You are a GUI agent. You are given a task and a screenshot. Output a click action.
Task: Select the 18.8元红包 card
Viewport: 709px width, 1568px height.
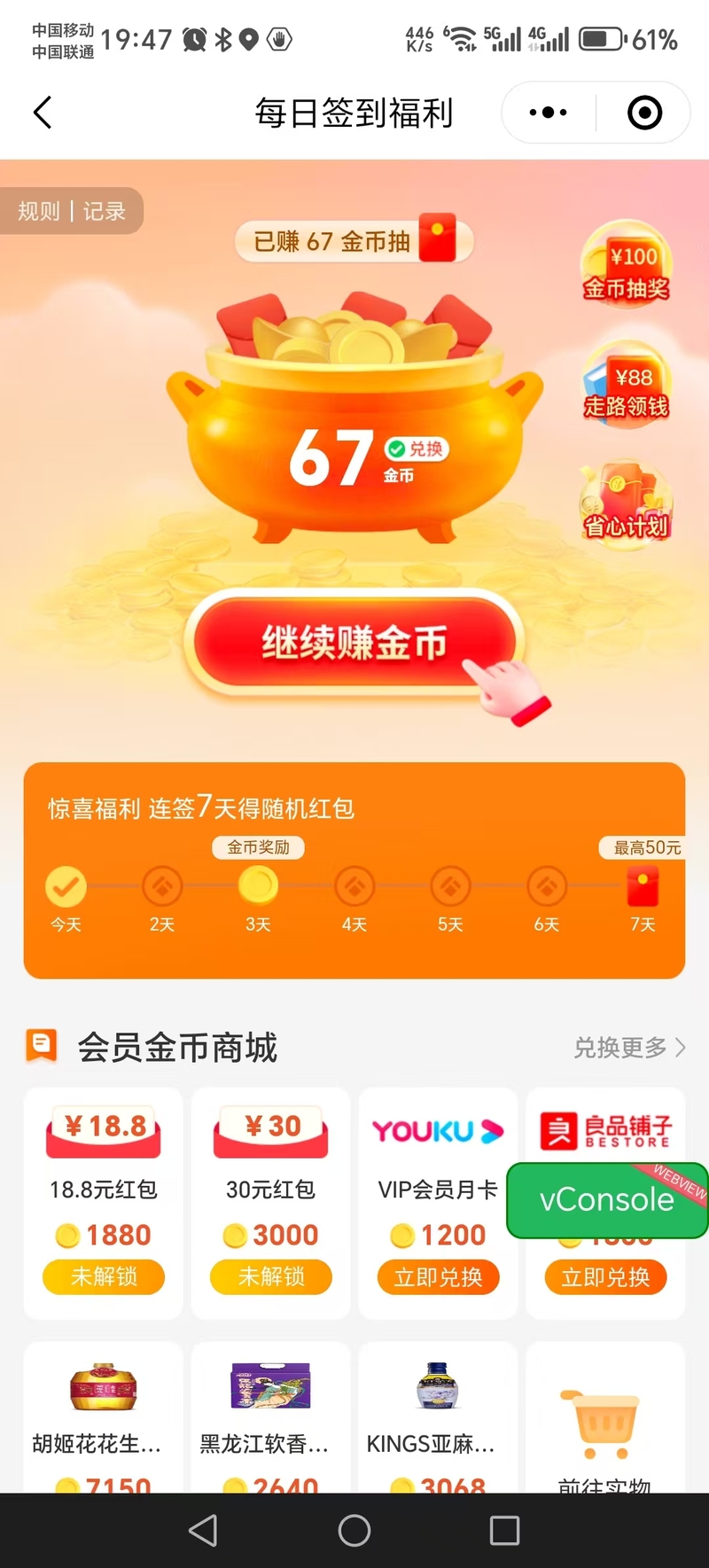tap(104, 1188)
